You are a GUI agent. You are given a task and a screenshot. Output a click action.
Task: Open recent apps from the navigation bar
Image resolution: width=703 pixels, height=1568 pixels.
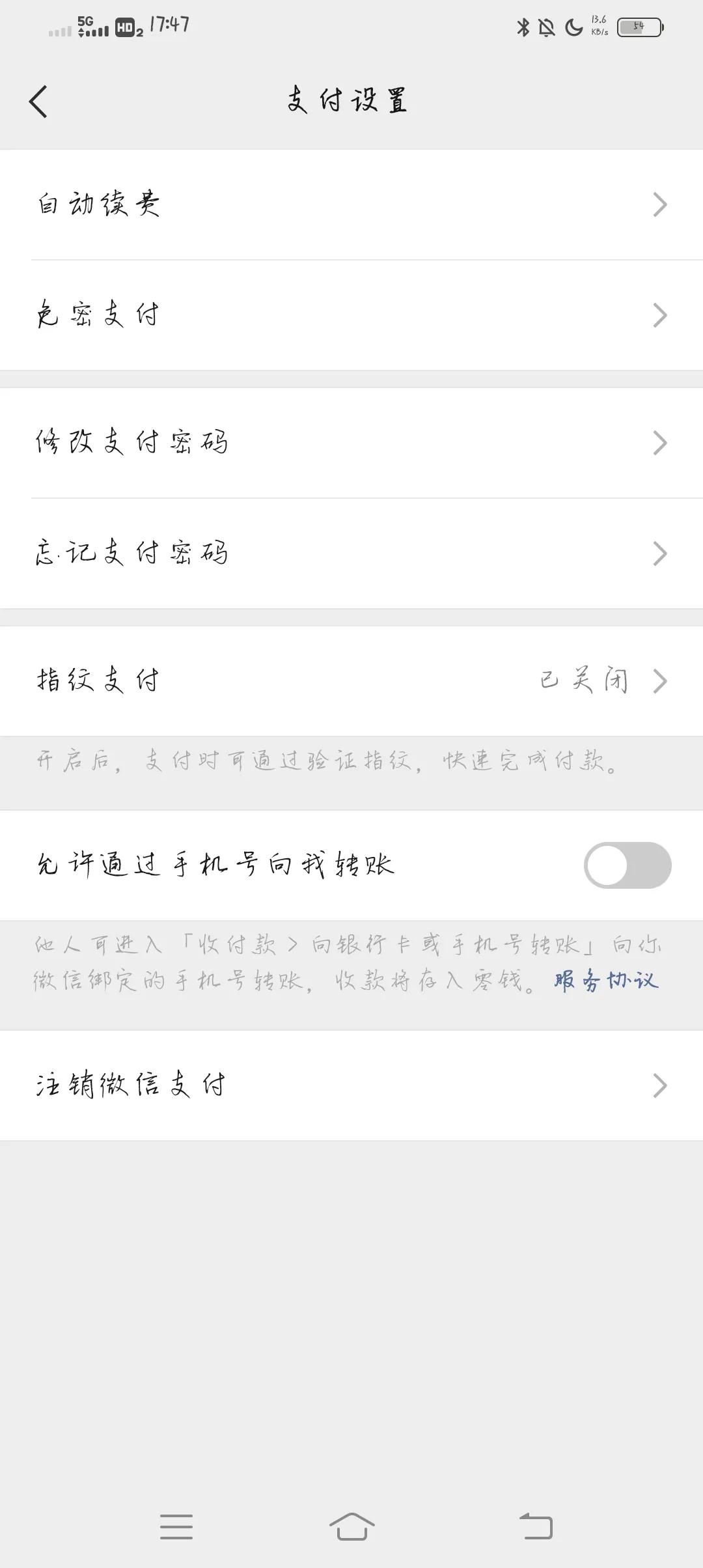pos(176,1526)
